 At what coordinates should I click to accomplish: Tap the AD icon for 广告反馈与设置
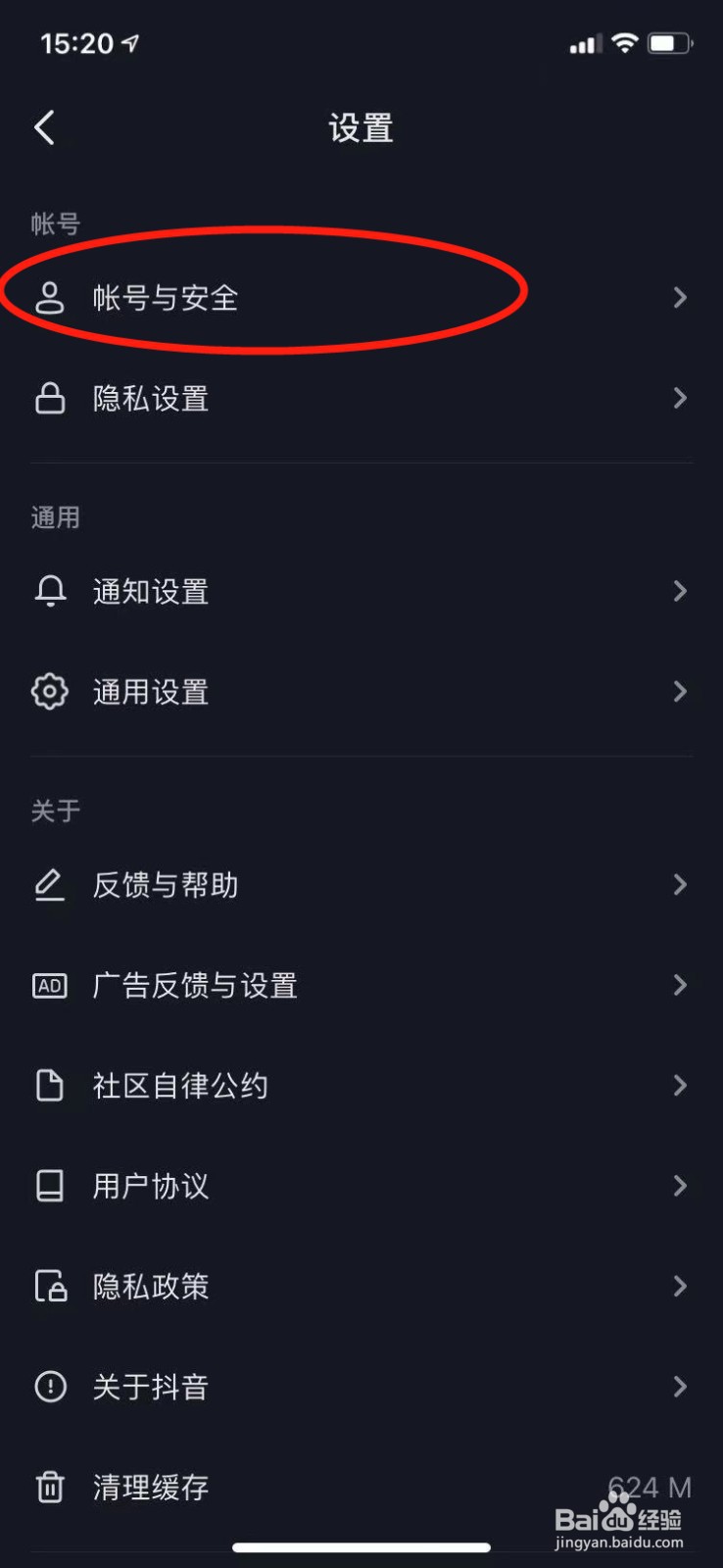click(50, 986)
